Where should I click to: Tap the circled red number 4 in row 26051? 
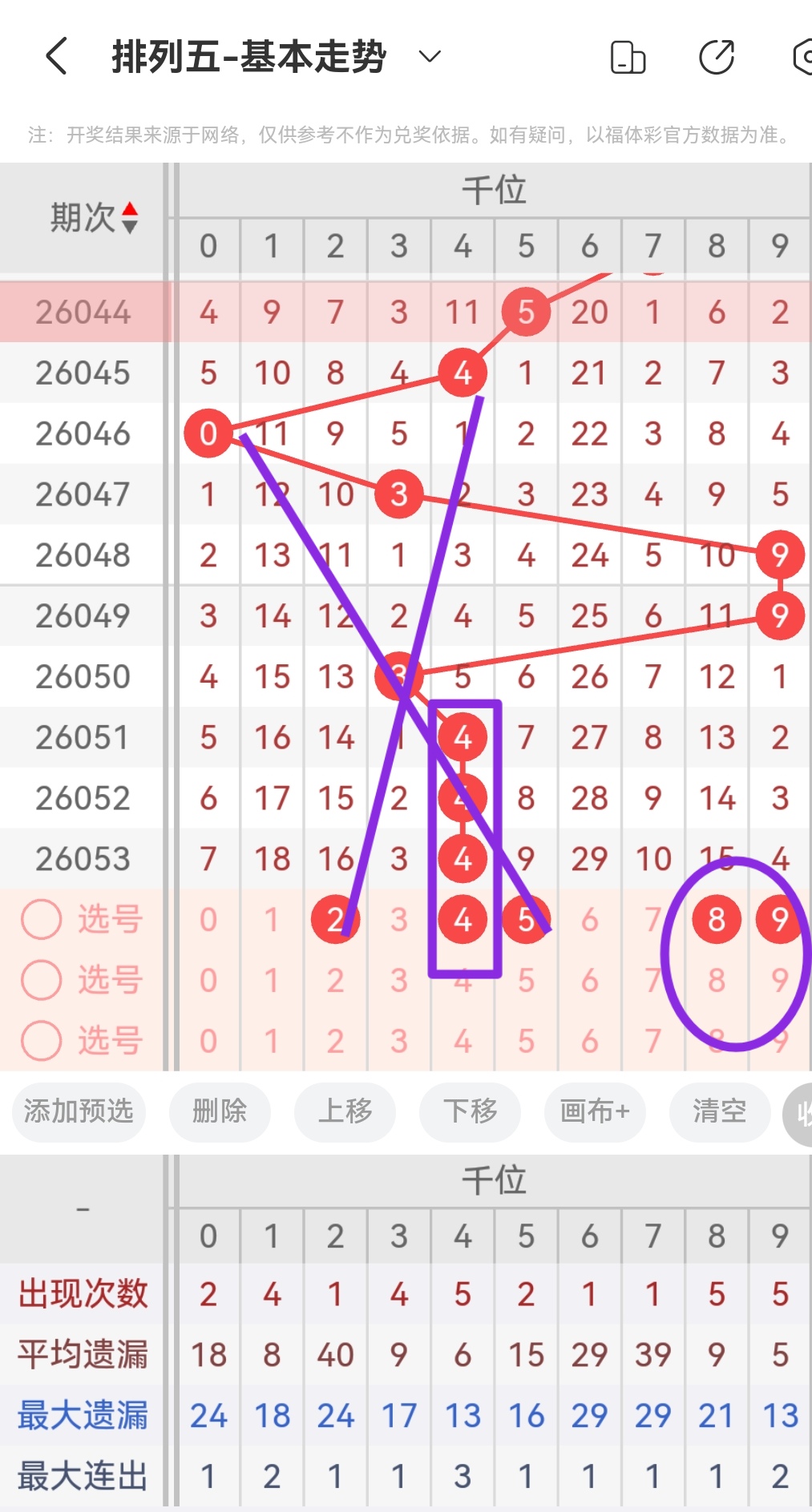tap(463, 738)
